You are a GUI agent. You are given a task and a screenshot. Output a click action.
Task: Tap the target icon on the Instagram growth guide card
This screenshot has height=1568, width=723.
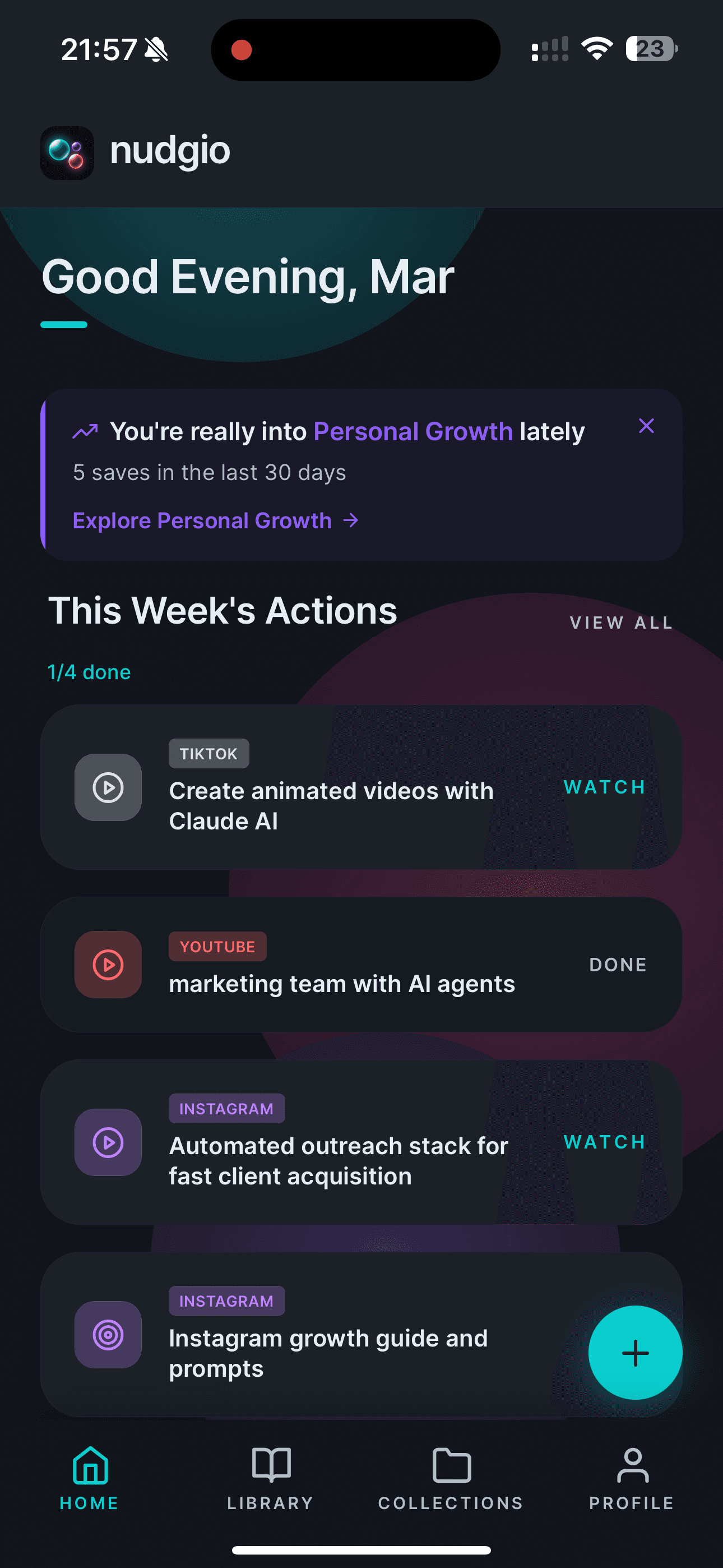click(107, 1335)
